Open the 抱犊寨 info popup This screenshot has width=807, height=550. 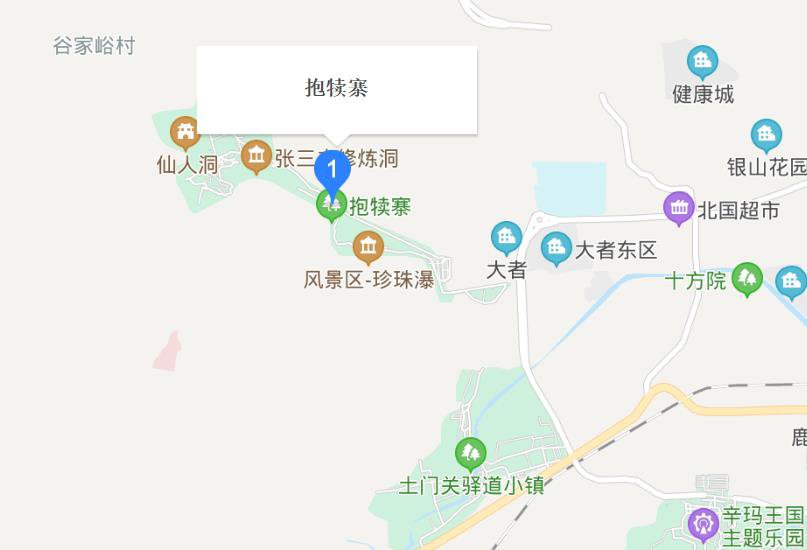point(336,89)
